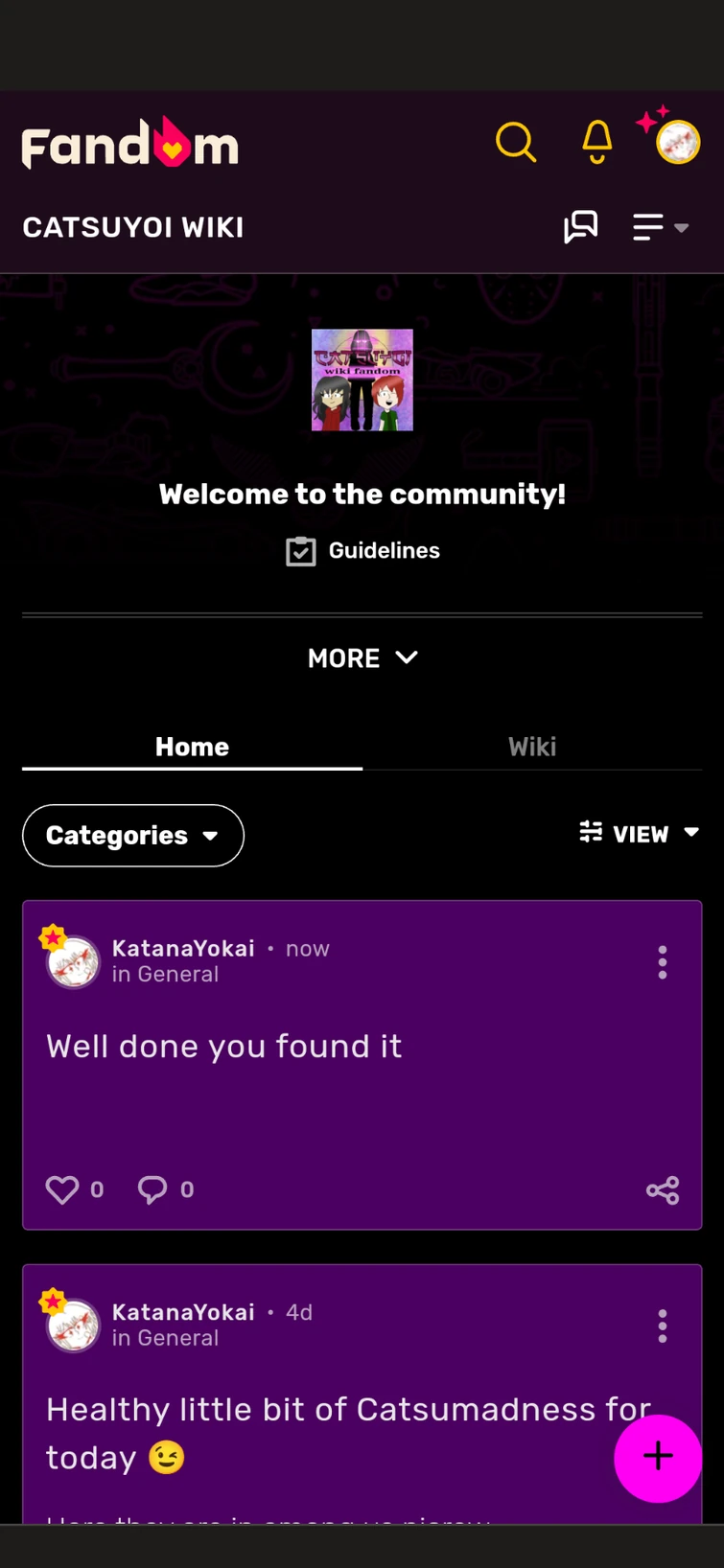724x1568 pixels.
Task: Open the search icon in the header
Action: click(x=516, y=143)
